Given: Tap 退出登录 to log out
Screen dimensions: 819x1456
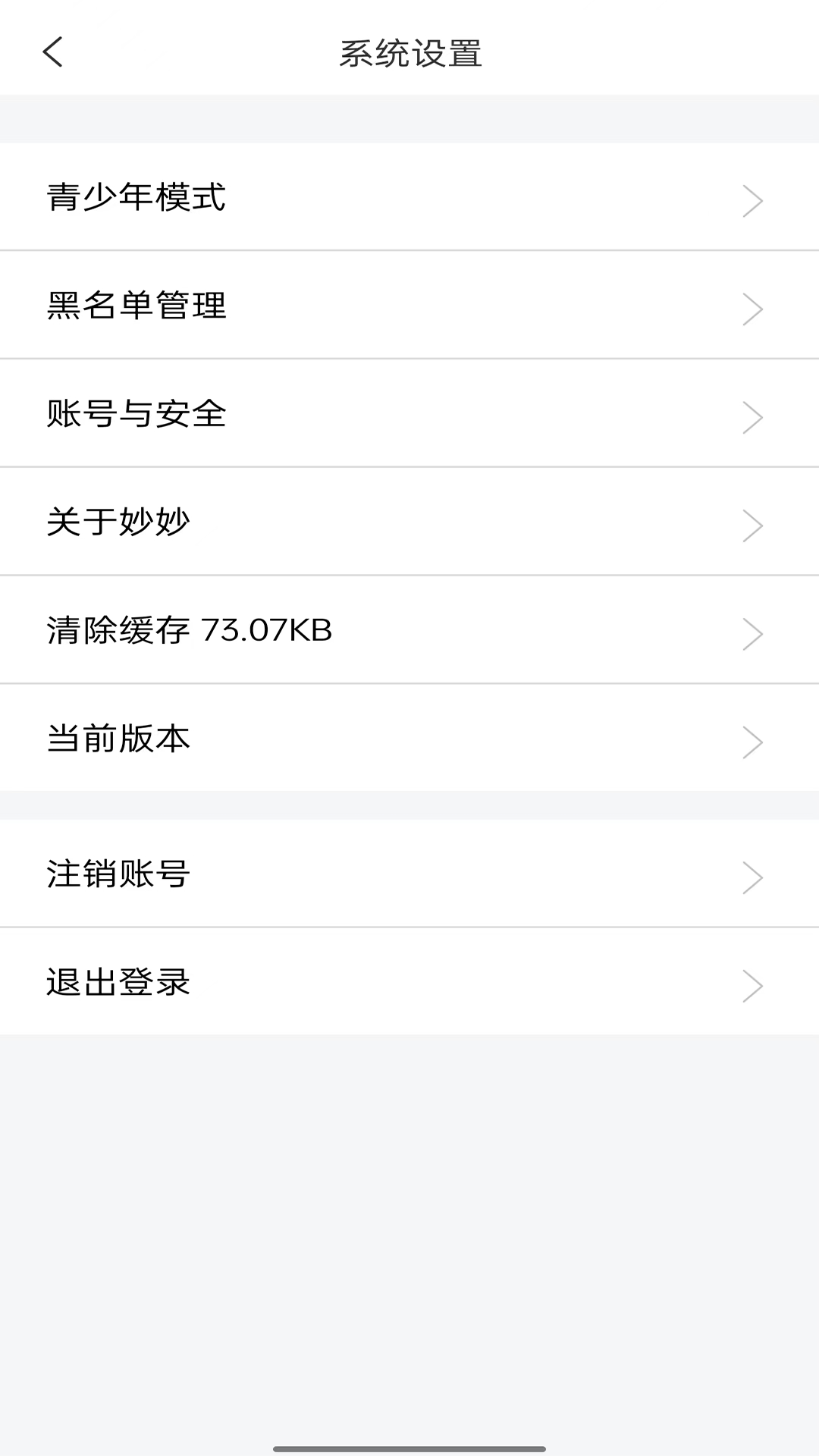Looking at the screenshot, I should tap(117, 983).
